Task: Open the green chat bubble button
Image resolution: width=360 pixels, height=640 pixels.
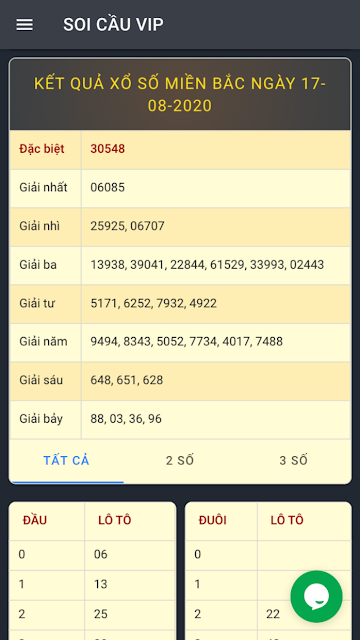Action: coord(316,596)
